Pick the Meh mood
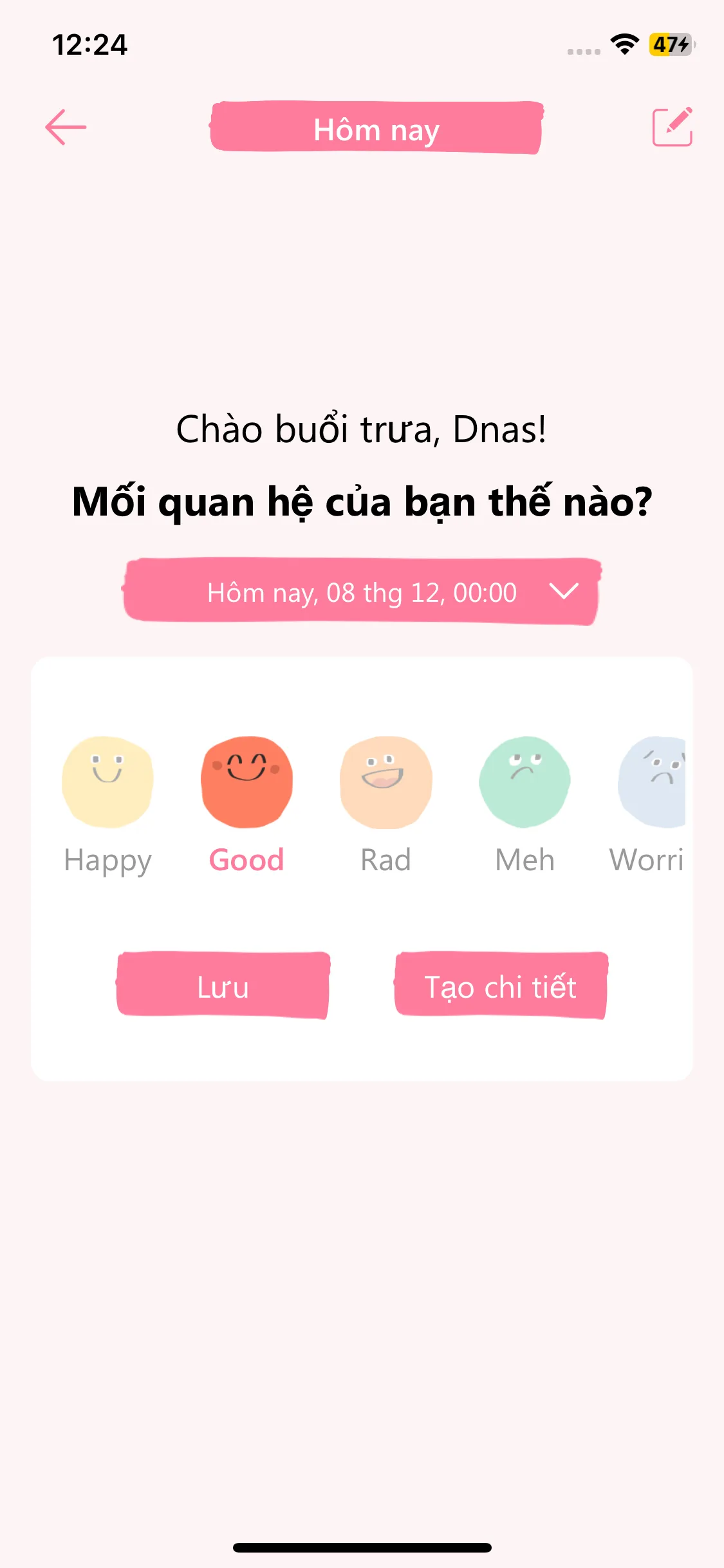Image resolution: width=724 pixels, height=1568 pixels. click(524, 782)
